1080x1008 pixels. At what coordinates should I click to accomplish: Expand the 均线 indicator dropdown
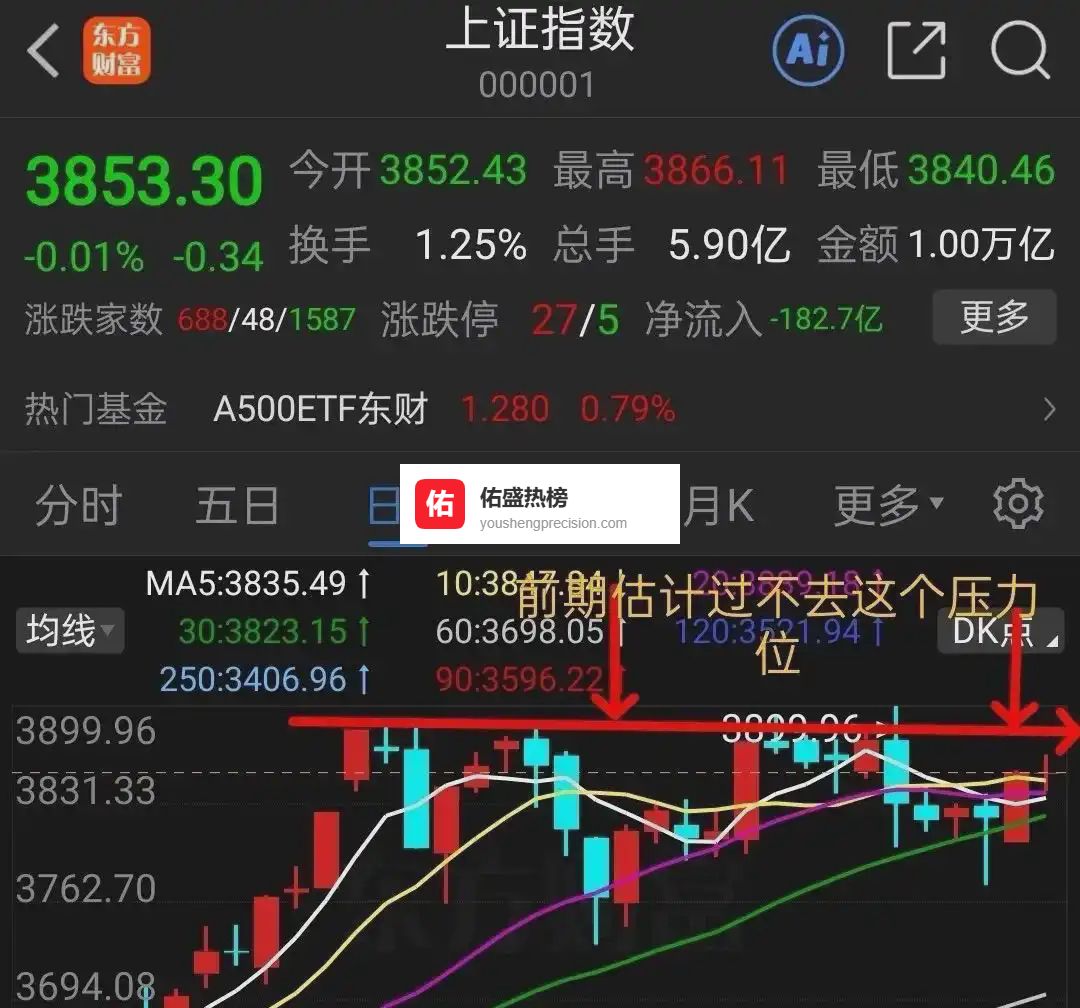point(69,631)
